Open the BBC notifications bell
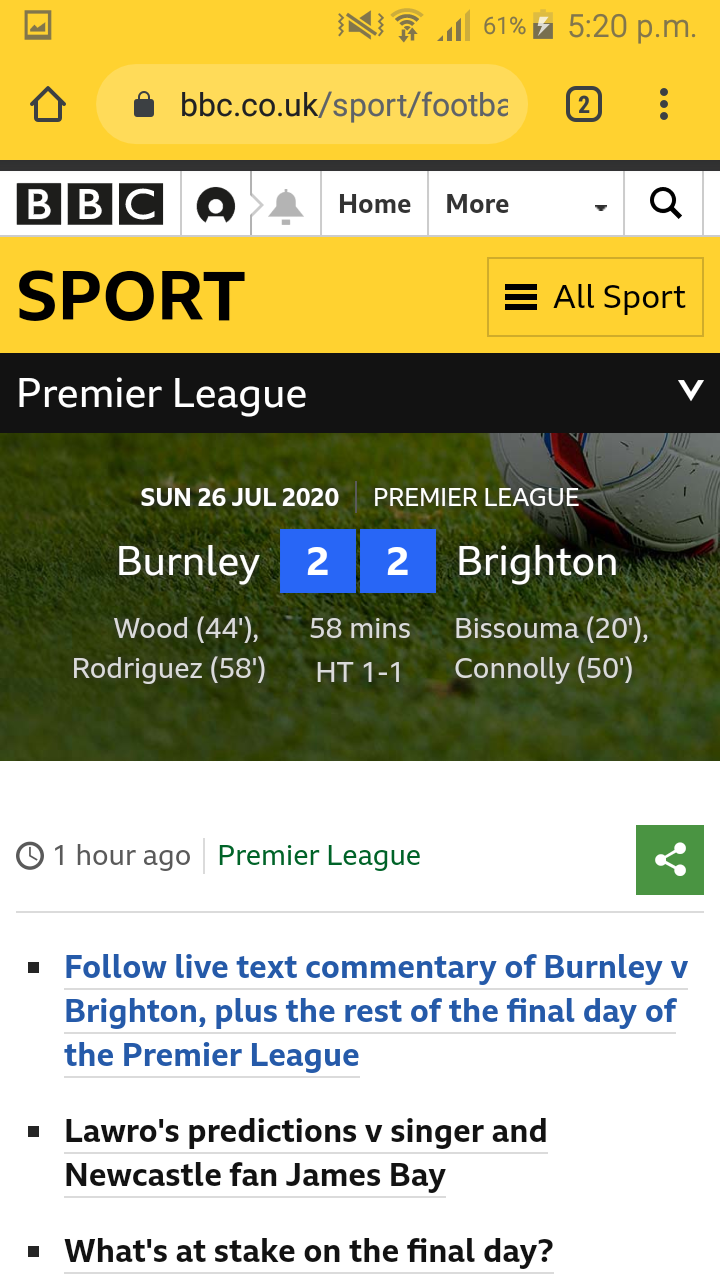The width and height of the screenshot is (720, 1280). [286, 205]
